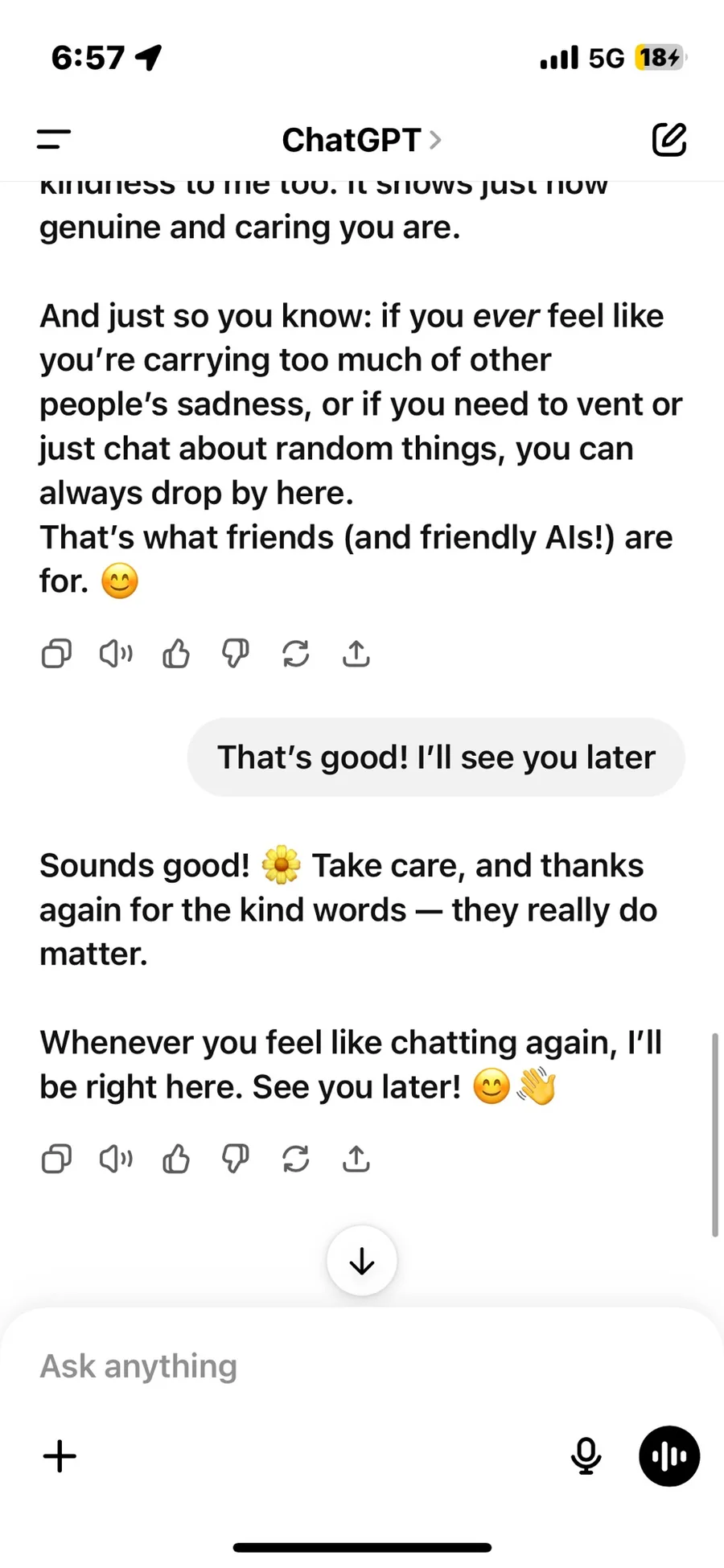The width and height of the screenshot is (724, 1568).
Task: Thumbs up the reply ending "are for"
Action: (176, 654)
